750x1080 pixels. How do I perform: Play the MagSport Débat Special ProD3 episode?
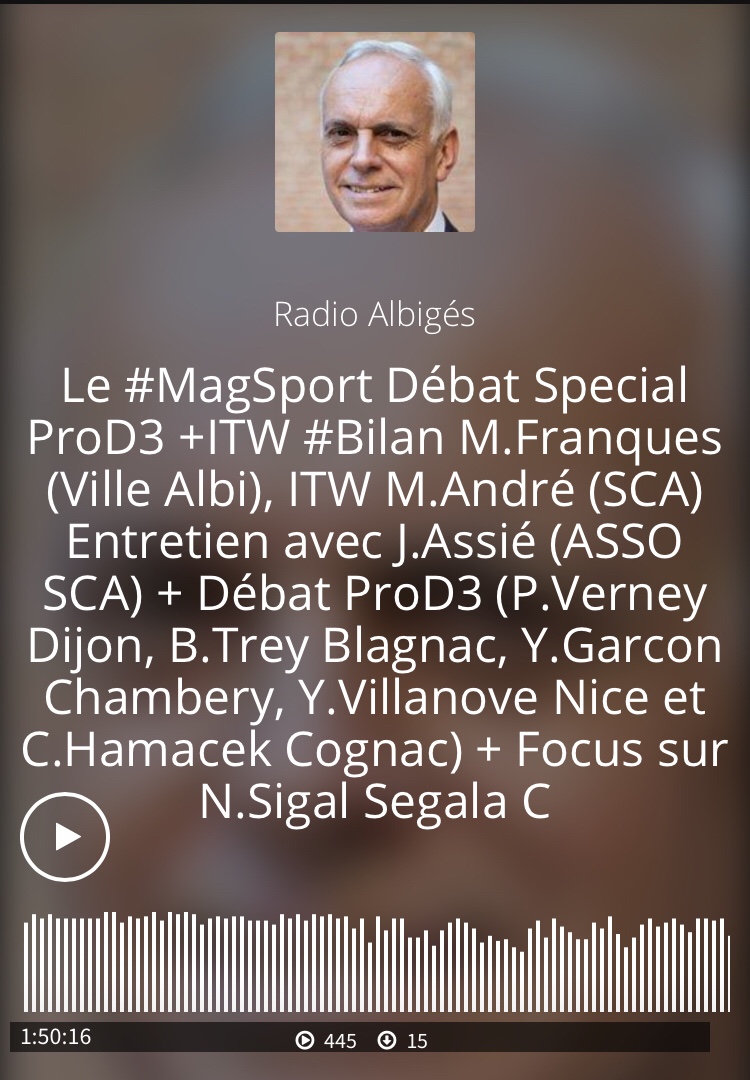(65, 836)
